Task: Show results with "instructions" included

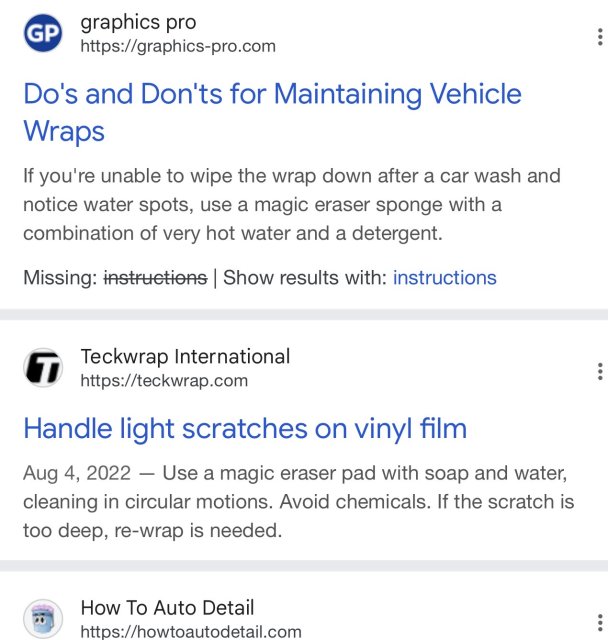Action: click(444, 278)
